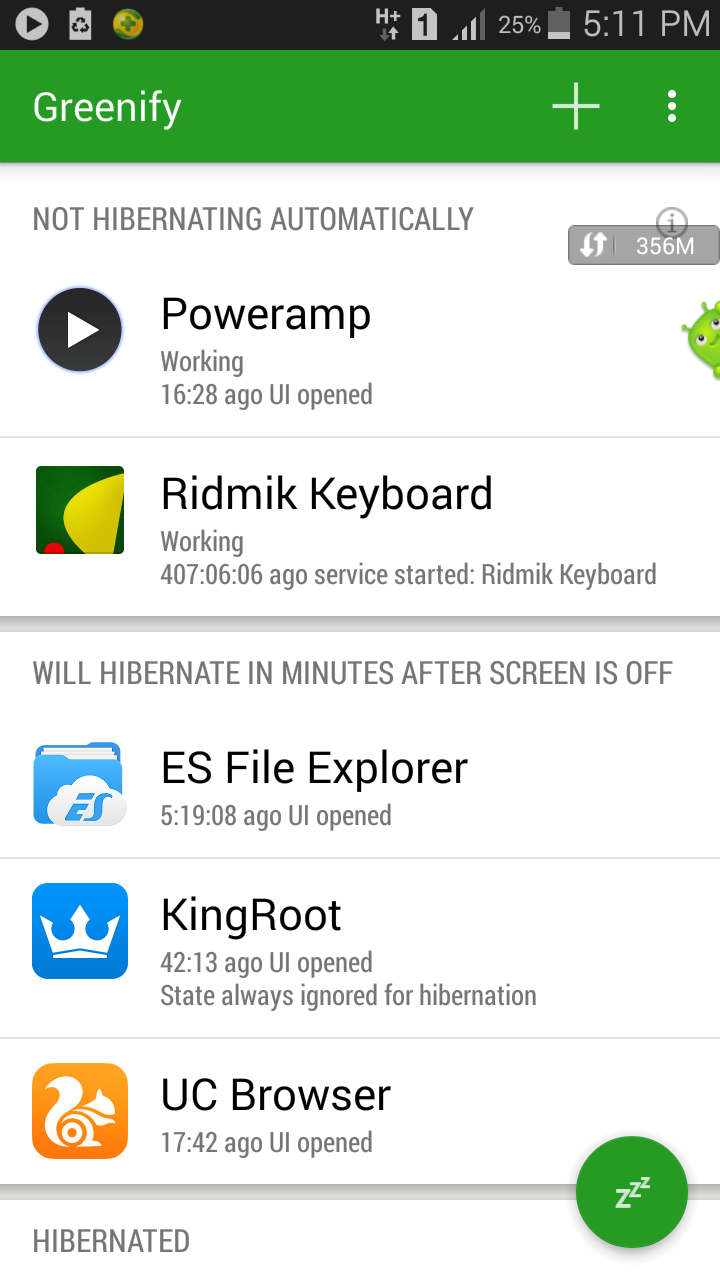Tap the hibernate Zzz floating button
This screenshot has height=1280, width=720.
[x=632, y=1192]
